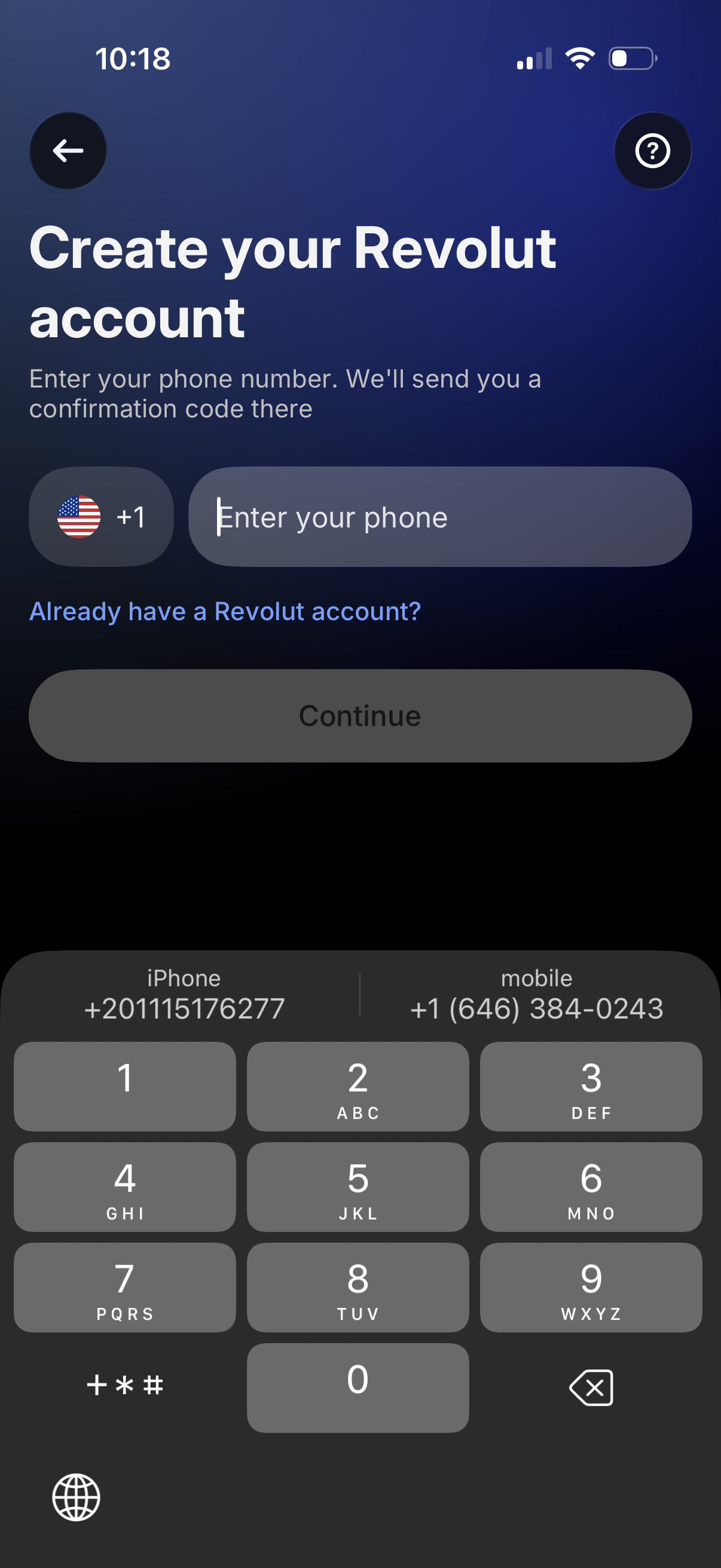Hit the backspace key on keypad
The width and height of the screenshot is (721, 1568).
pos(591,1388)
